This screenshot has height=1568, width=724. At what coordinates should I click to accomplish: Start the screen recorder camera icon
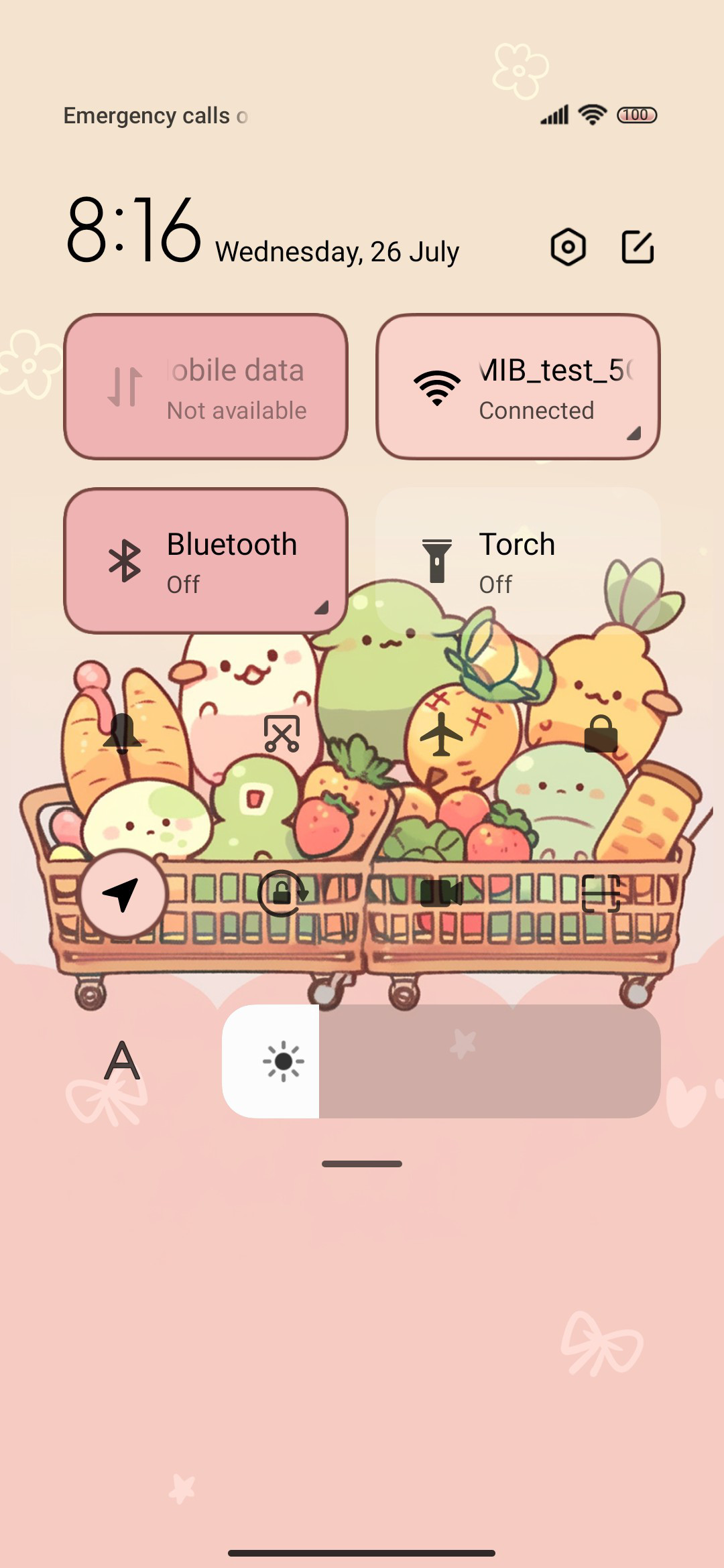[441, 893]
